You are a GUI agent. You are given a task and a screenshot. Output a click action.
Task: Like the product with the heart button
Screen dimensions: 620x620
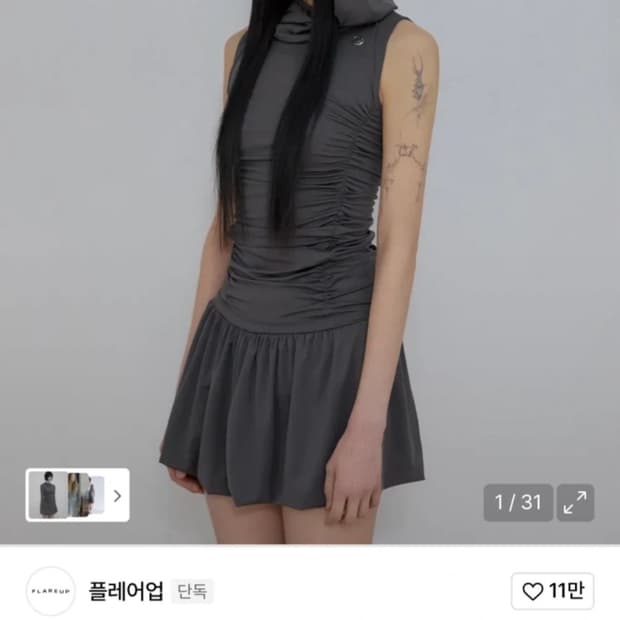(x=552, y=591)
